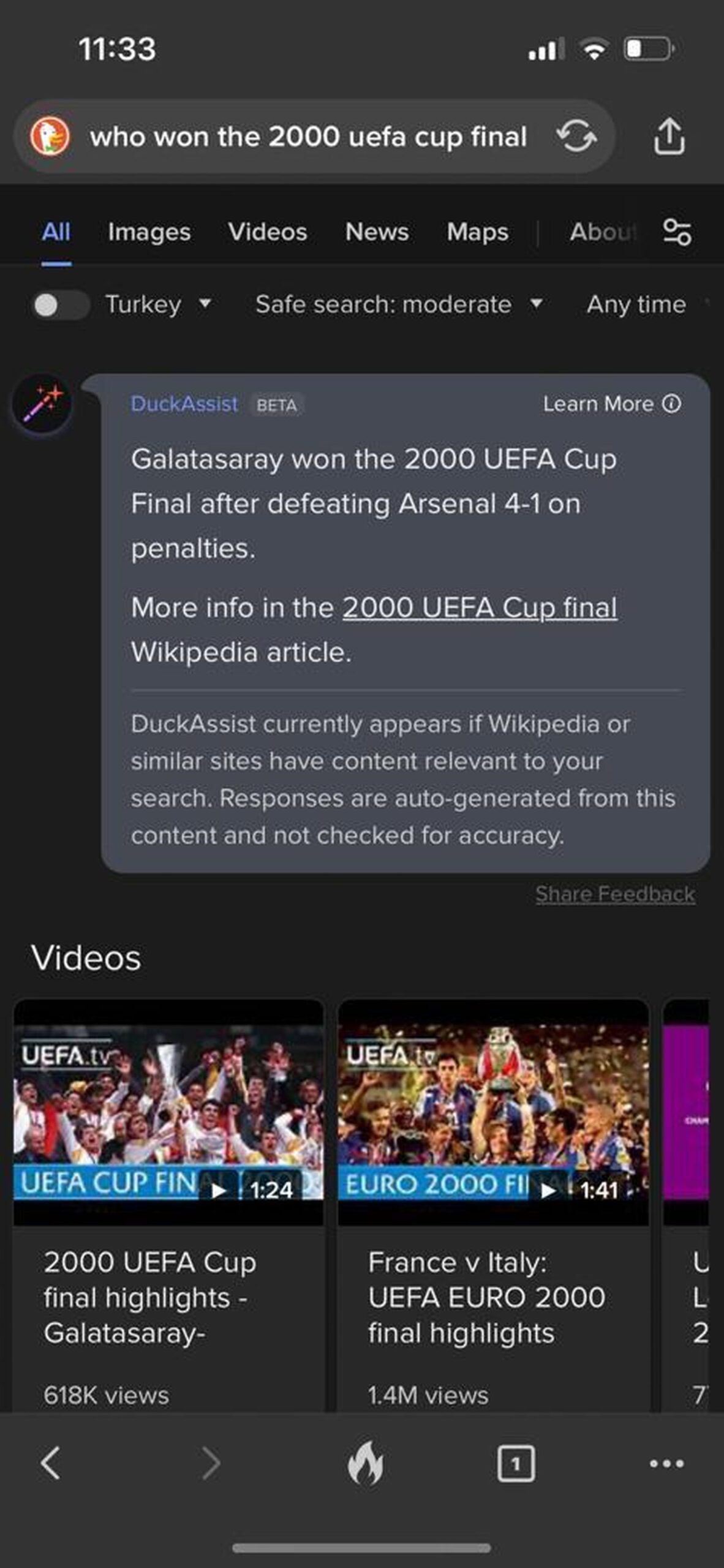
Task: Reload the page with the refresh icon
Action: [x=576, y=136]
